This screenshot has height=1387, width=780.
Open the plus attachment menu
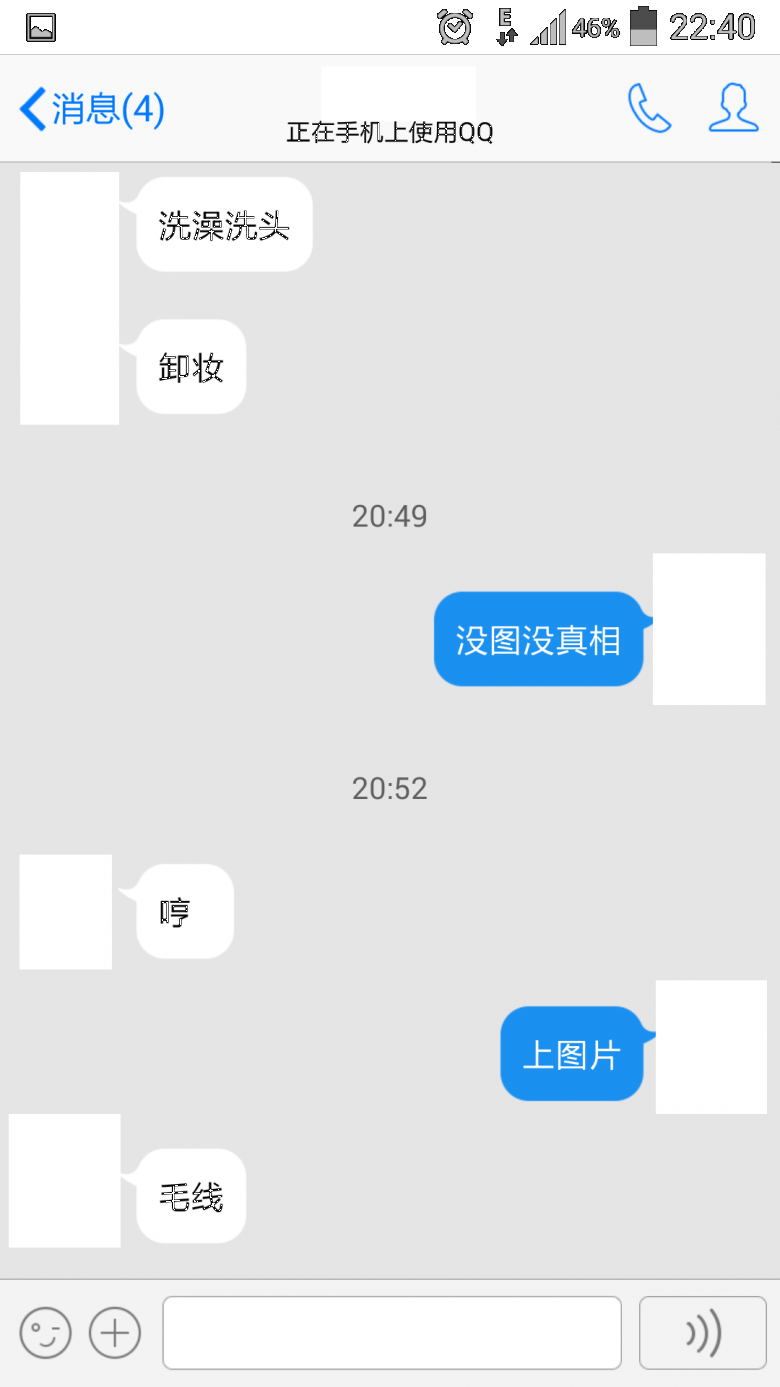[x=115, y=1332]
